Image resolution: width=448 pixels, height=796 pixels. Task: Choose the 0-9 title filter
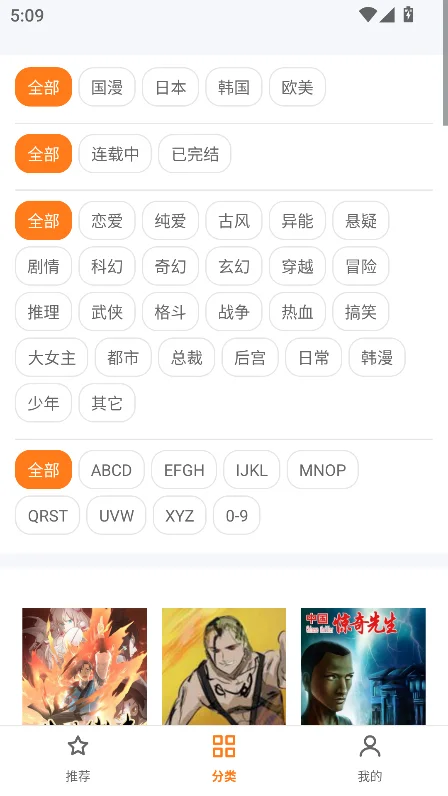pyautogui.click(x=237, y=516)
